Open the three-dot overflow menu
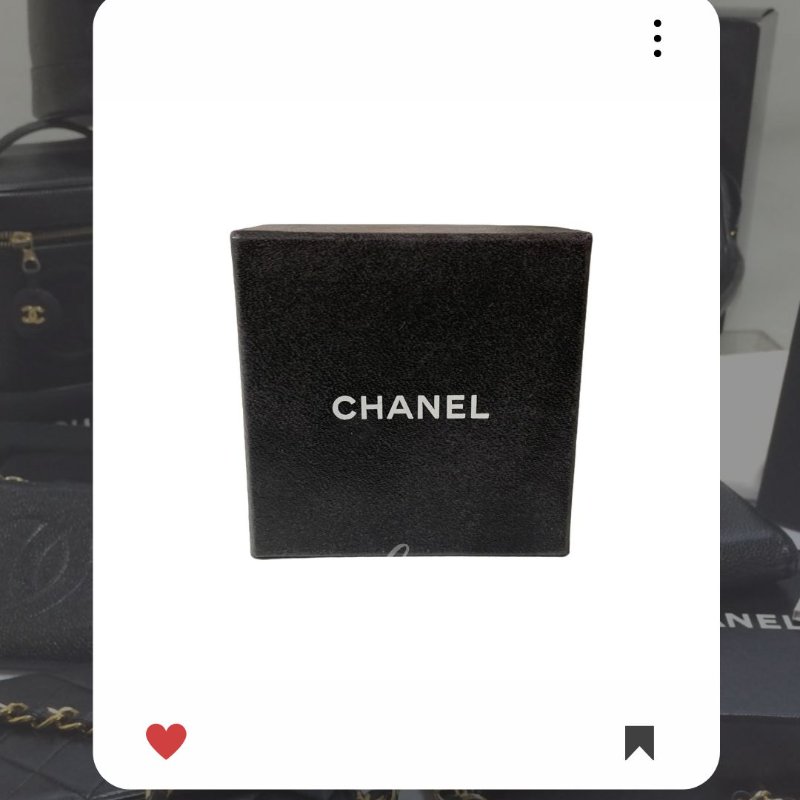Screen dimensions: 800x800 pyautogui.click(x=657, y=38)
